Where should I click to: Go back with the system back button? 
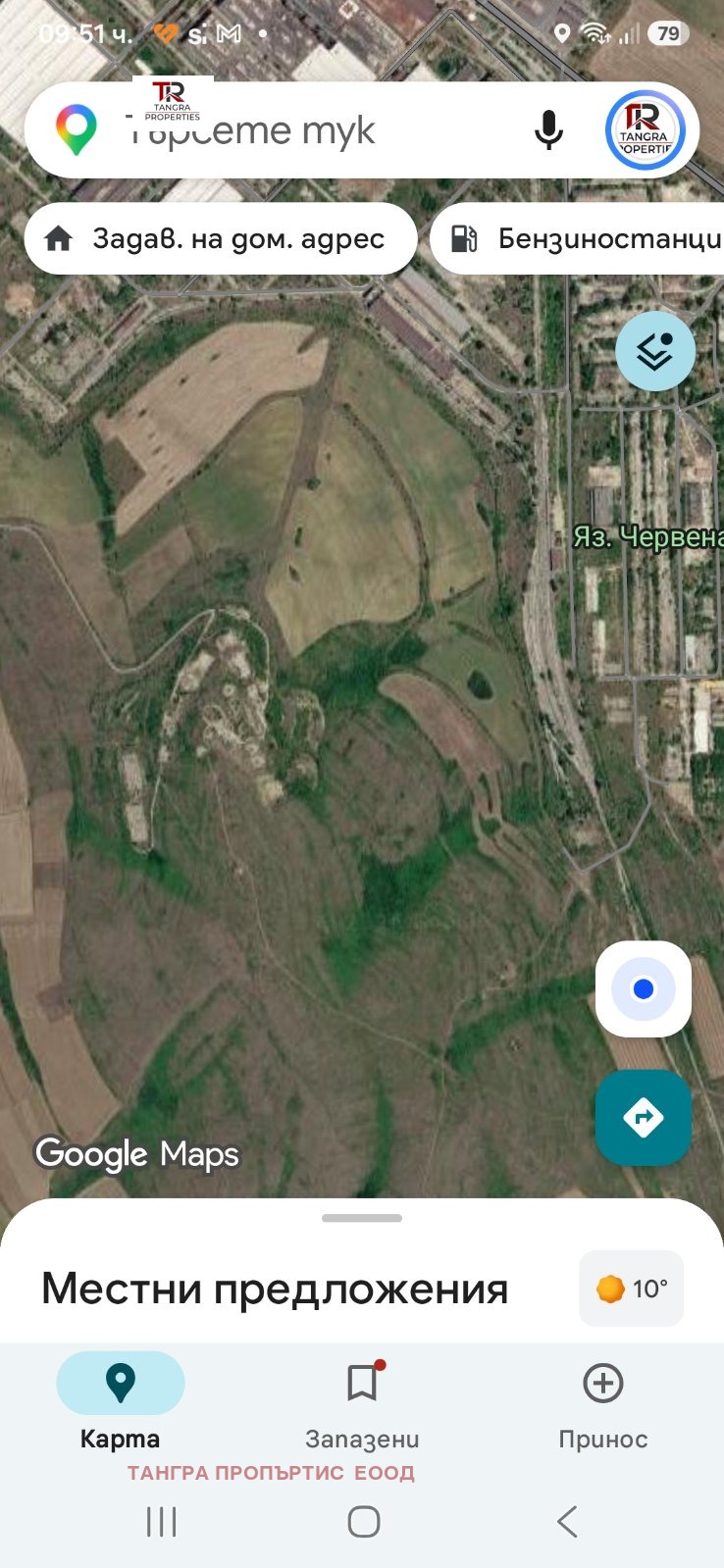click(x=567, y=1522)
